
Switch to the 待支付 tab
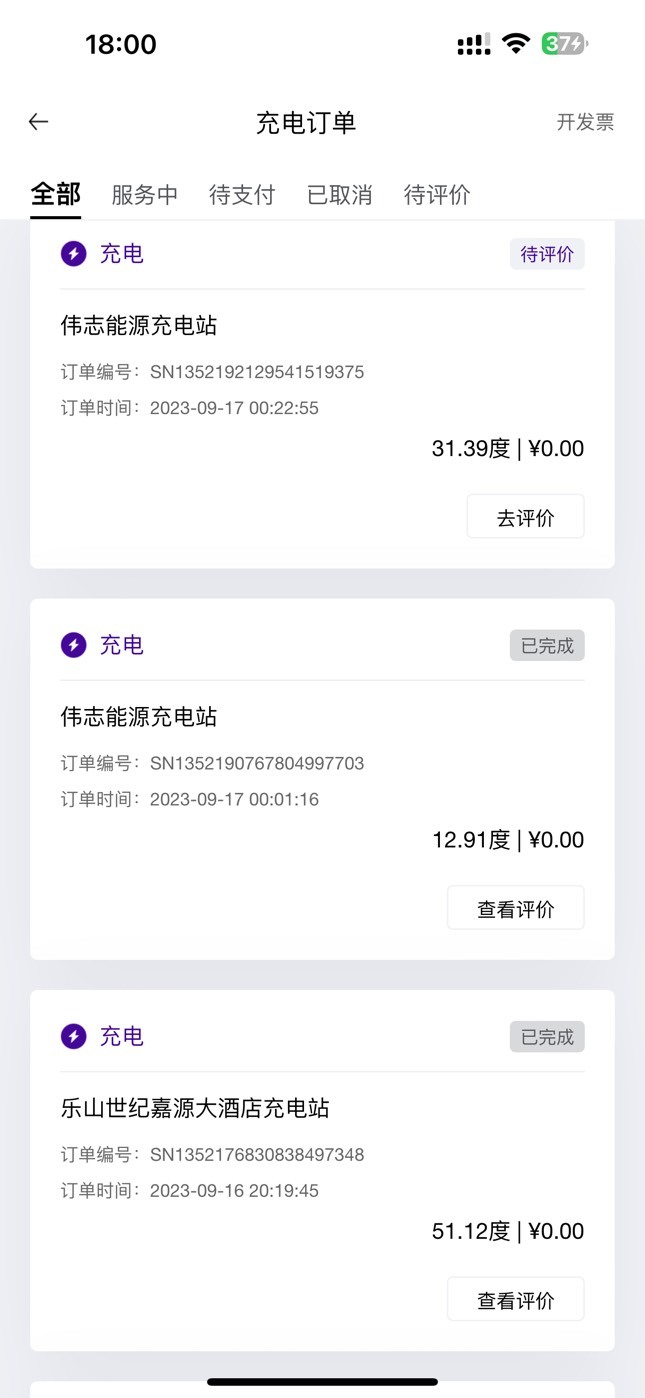pos(242,195)
